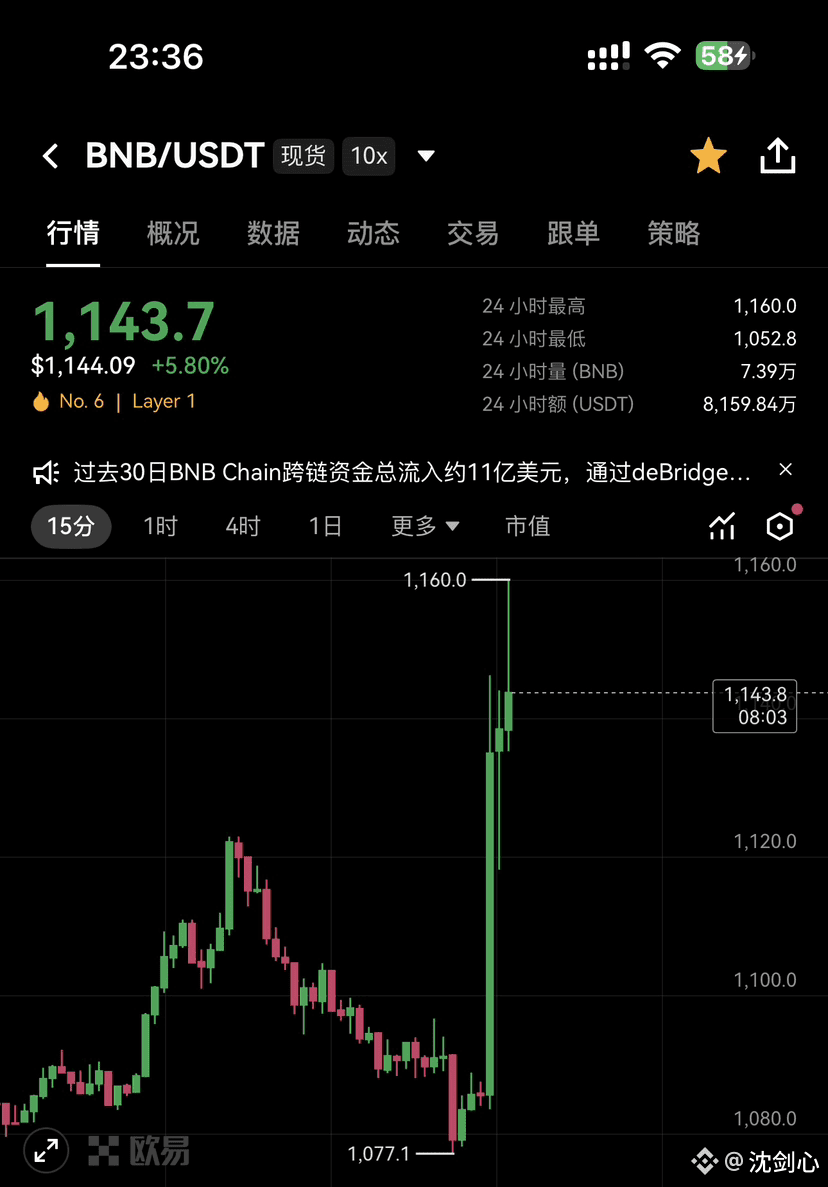Select the 4时 chart interval

pyautogui.click(x=243, y=526)
